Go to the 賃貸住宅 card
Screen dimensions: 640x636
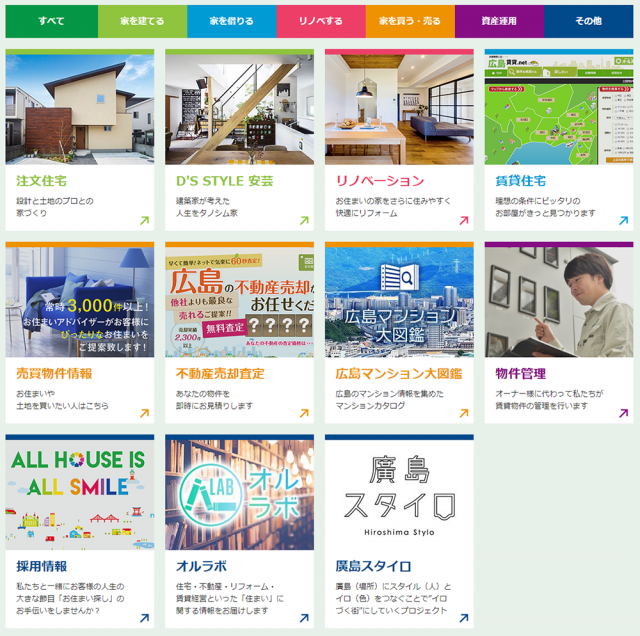(558, 140)
